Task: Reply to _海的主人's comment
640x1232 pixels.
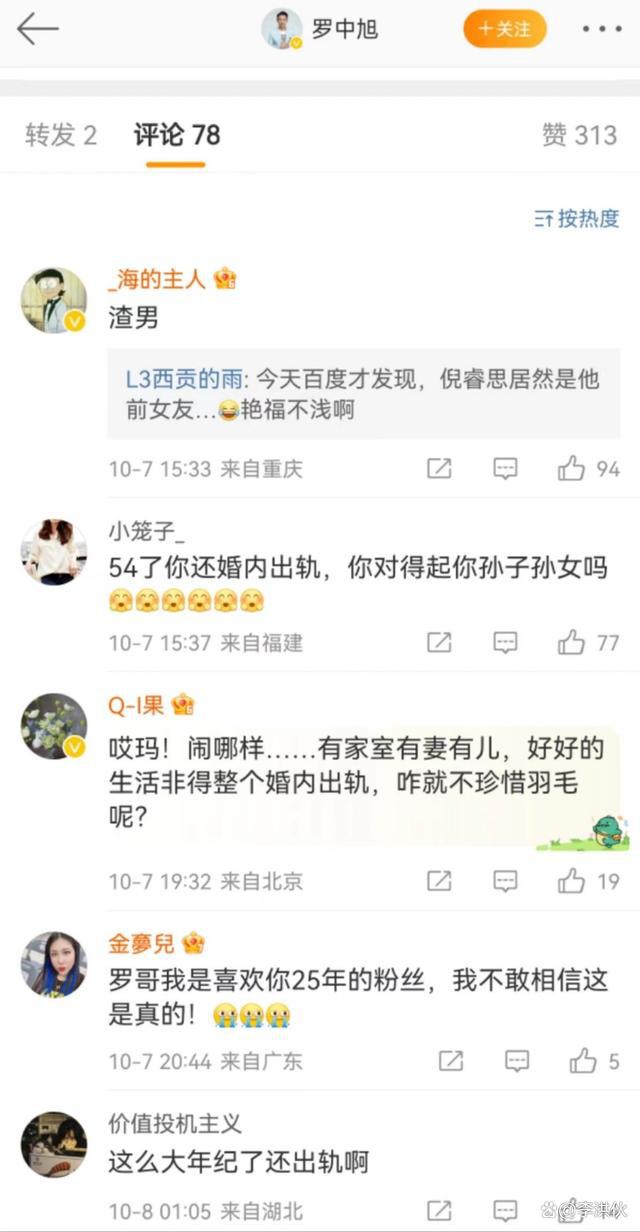Action: coord(505,468)
